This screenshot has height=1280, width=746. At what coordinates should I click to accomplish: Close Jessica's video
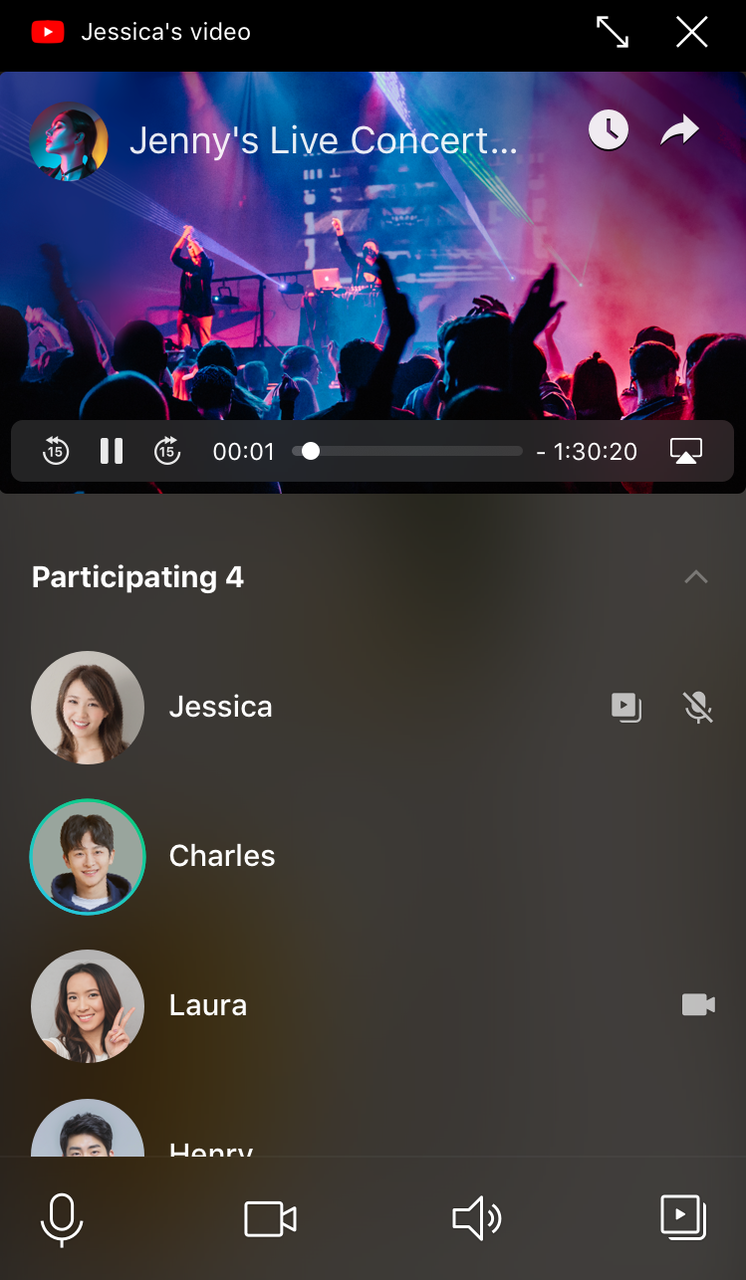click(x=691, y=32)
